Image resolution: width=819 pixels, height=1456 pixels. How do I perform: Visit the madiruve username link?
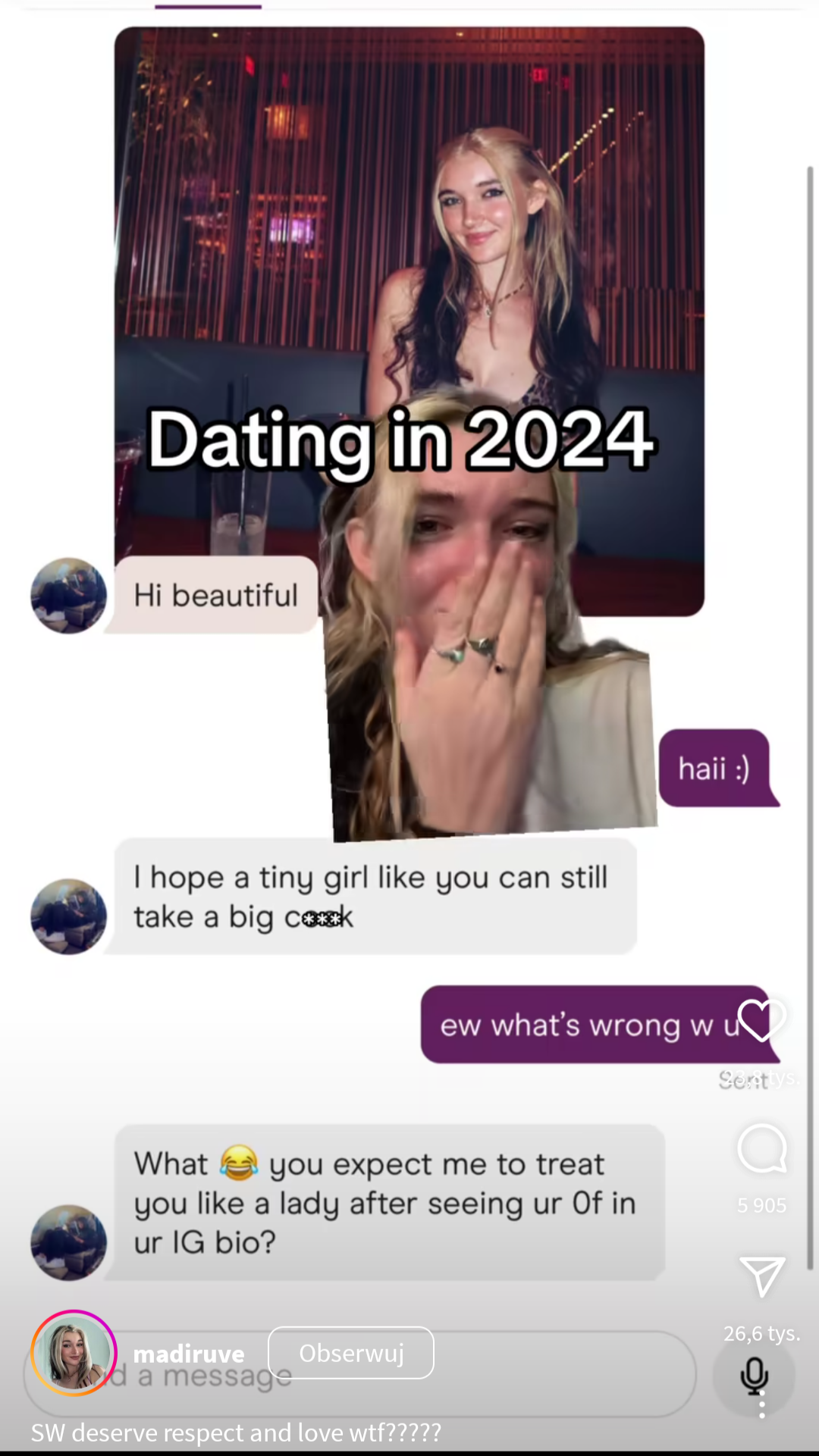click(x=189, y=1354)
